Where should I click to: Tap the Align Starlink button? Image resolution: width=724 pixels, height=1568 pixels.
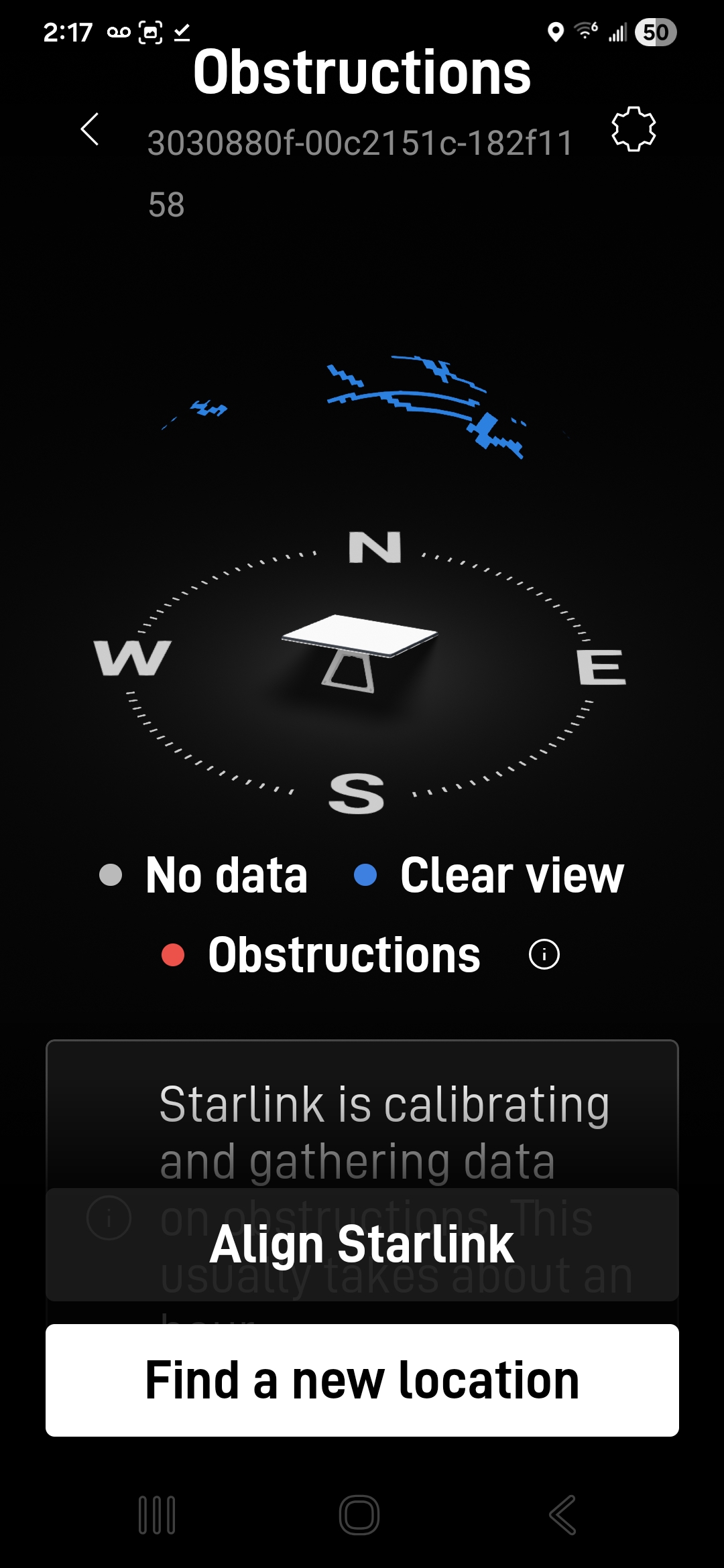click(x=362, y=1244)
